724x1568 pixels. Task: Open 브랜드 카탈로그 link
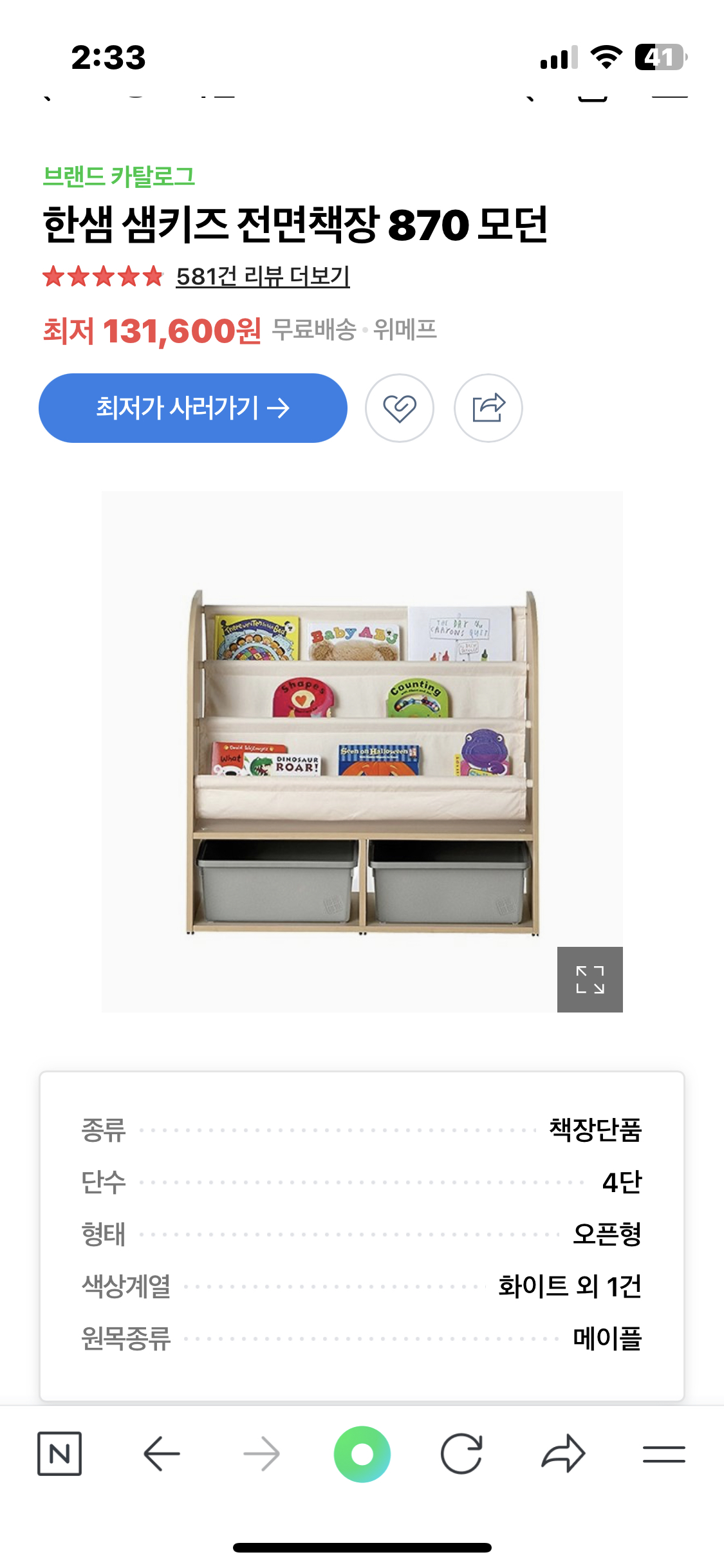(119, 176)
